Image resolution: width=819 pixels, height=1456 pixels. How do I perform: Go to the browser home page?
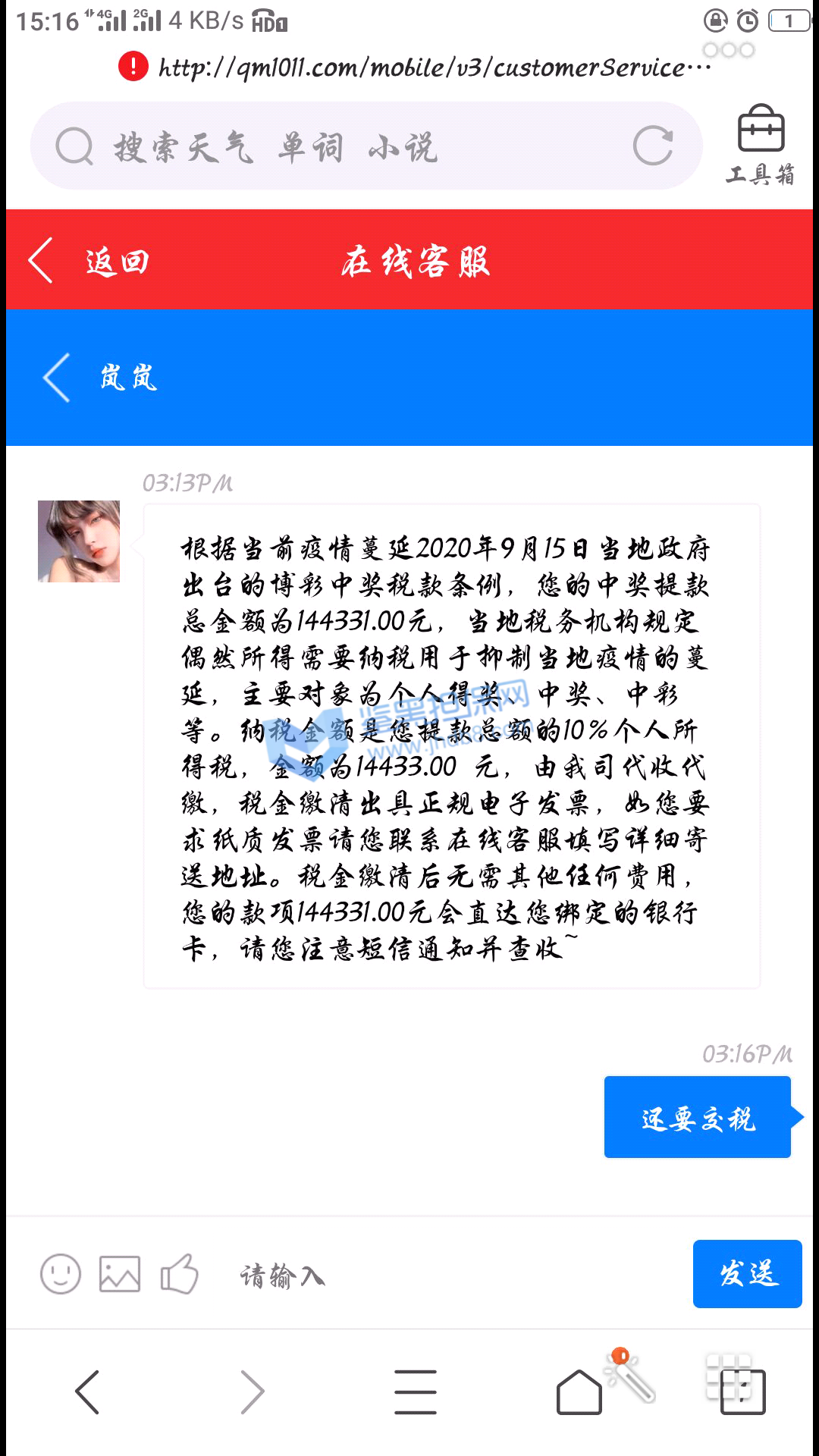[x=579, y=1392]
